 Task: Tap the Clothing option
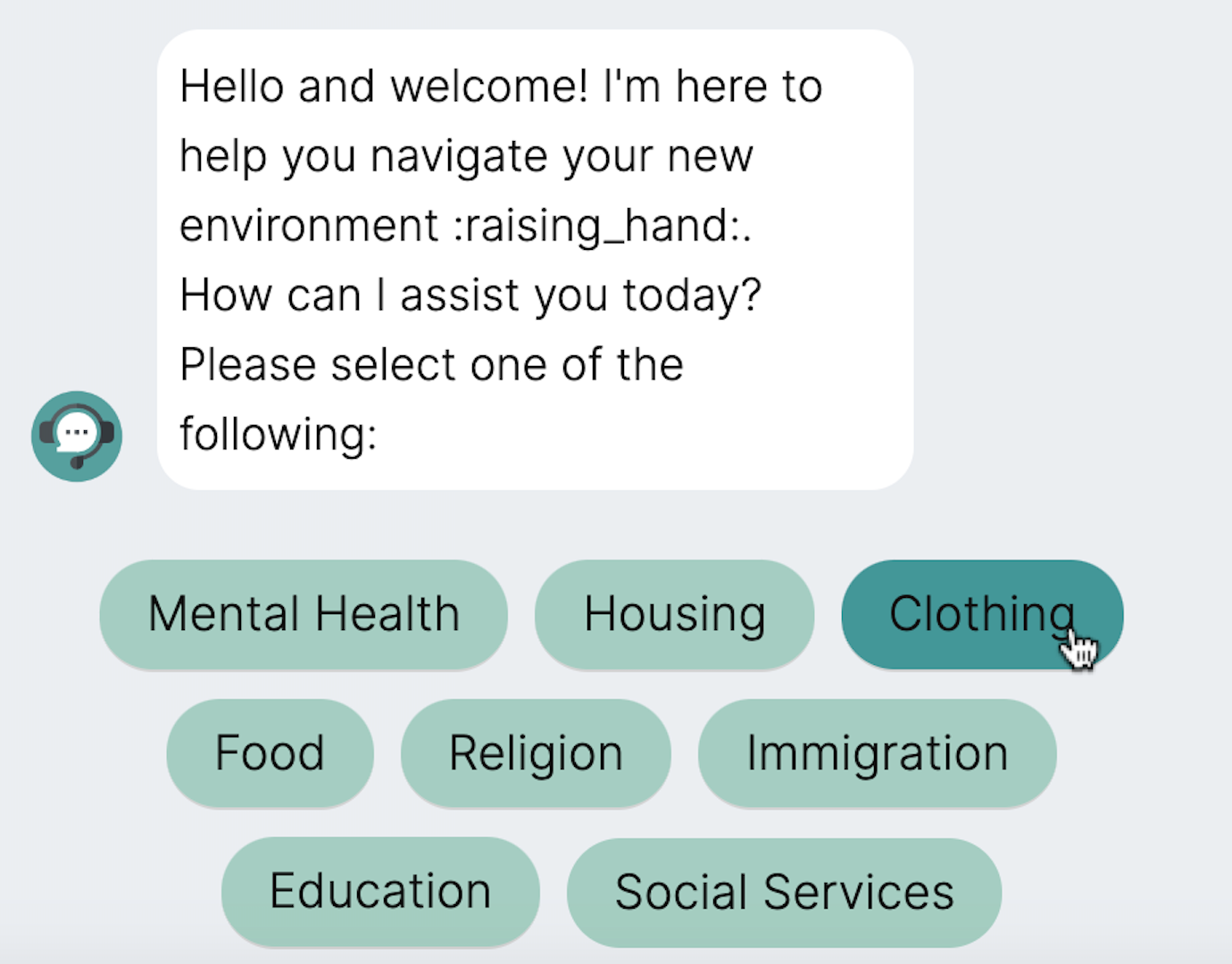pyautogui.click(x=980, y=614)
